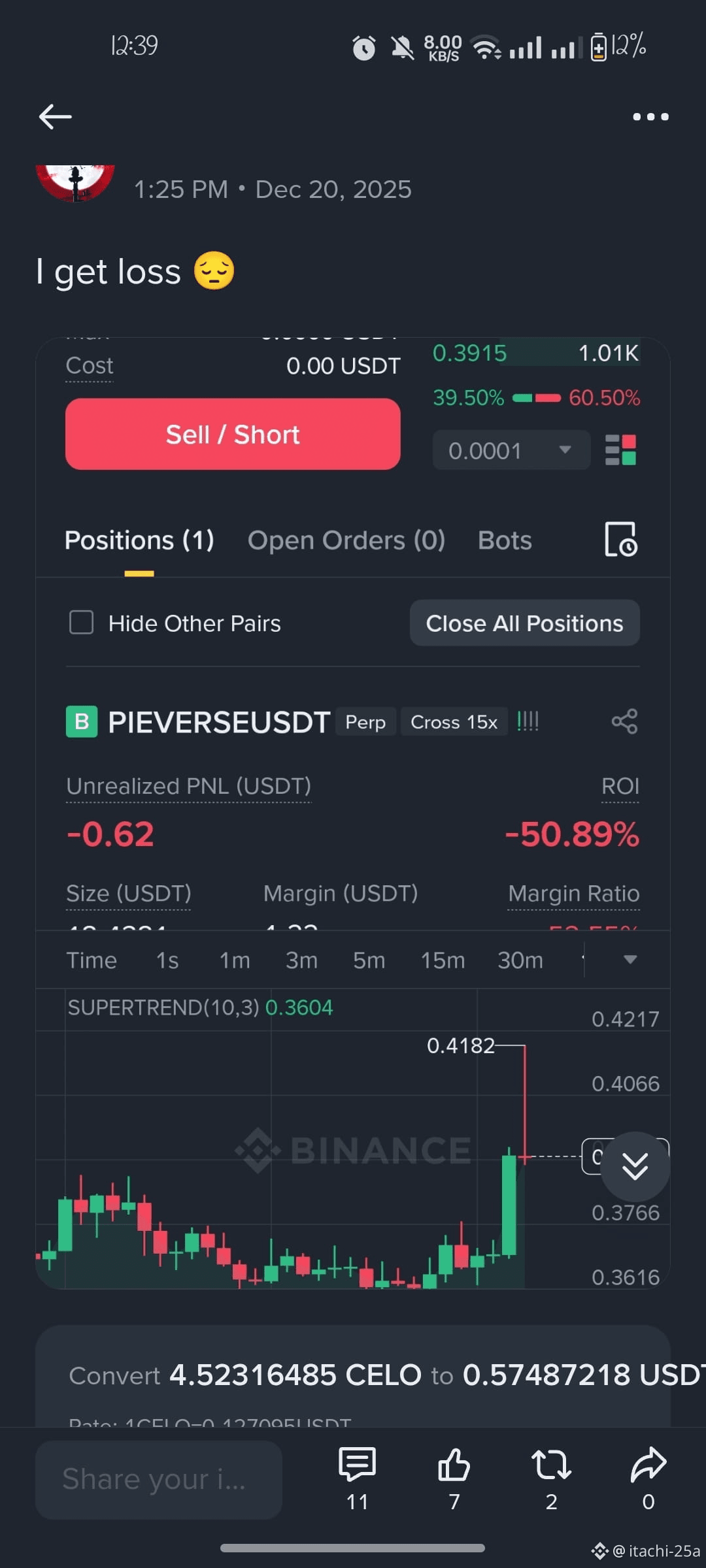Image resolution: width=706 pixels, height=1568 pixels.
Task: Tap the back arrow at top left
Action: point(54,116)
